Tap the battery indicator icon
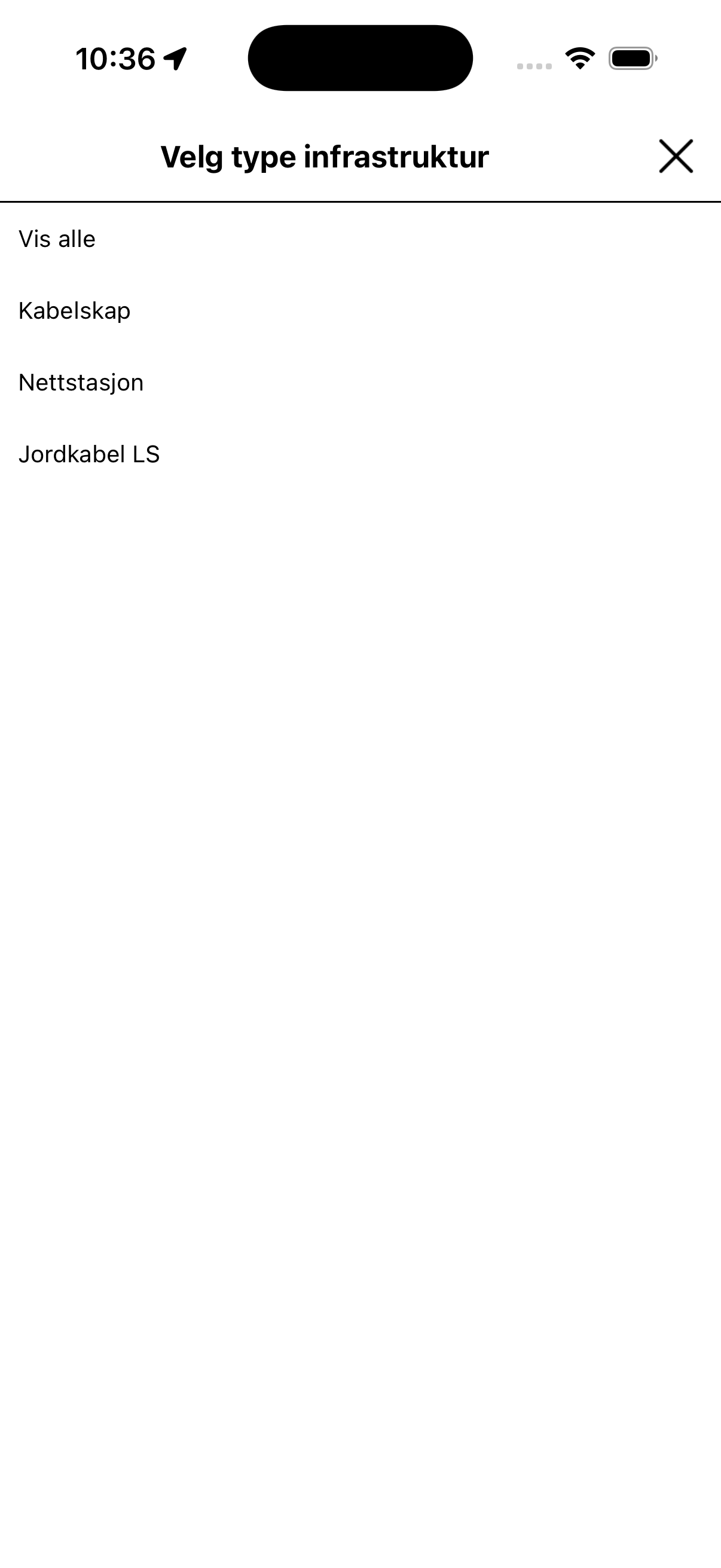Image resolution: width=721 pixels, height=1568 pixels. 631,58
